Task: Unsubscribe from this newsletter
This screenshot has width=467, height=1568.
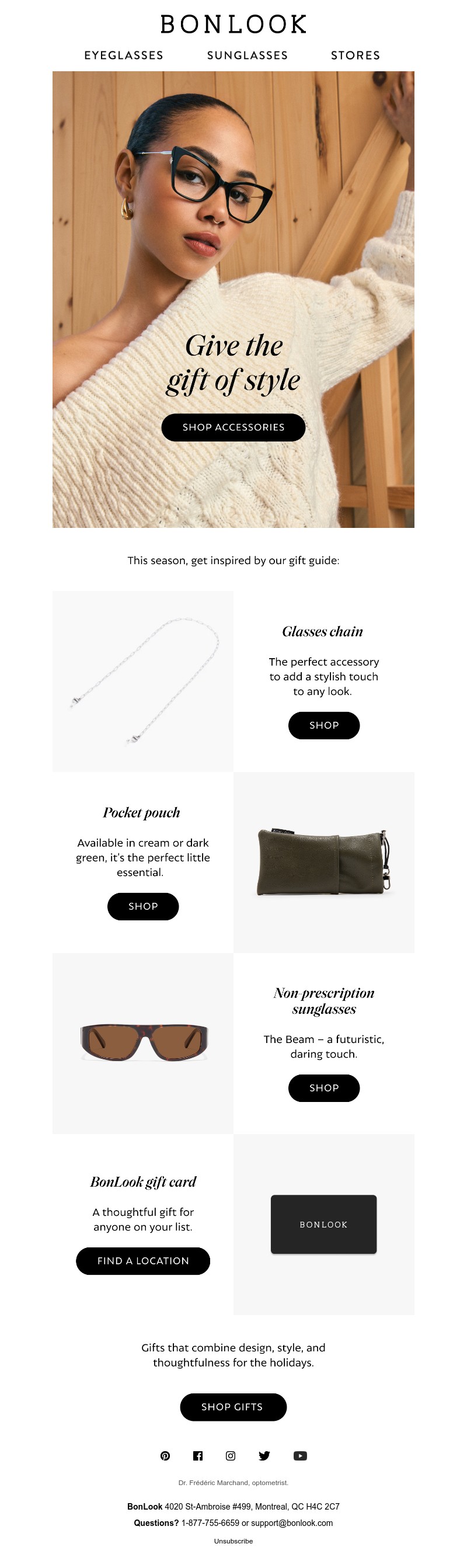Action: click(x=233, y=1541)
